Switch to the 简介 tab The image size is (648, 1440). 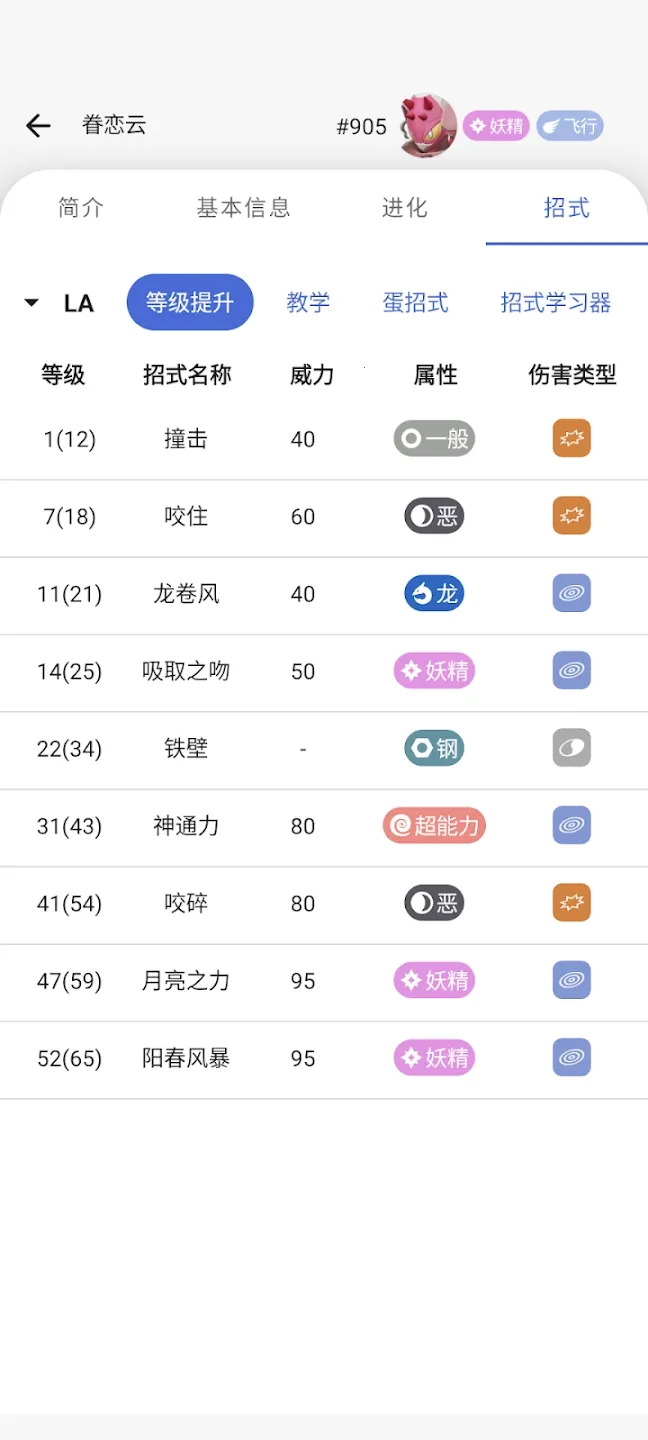pyautogui.click(x=81, y=208)
